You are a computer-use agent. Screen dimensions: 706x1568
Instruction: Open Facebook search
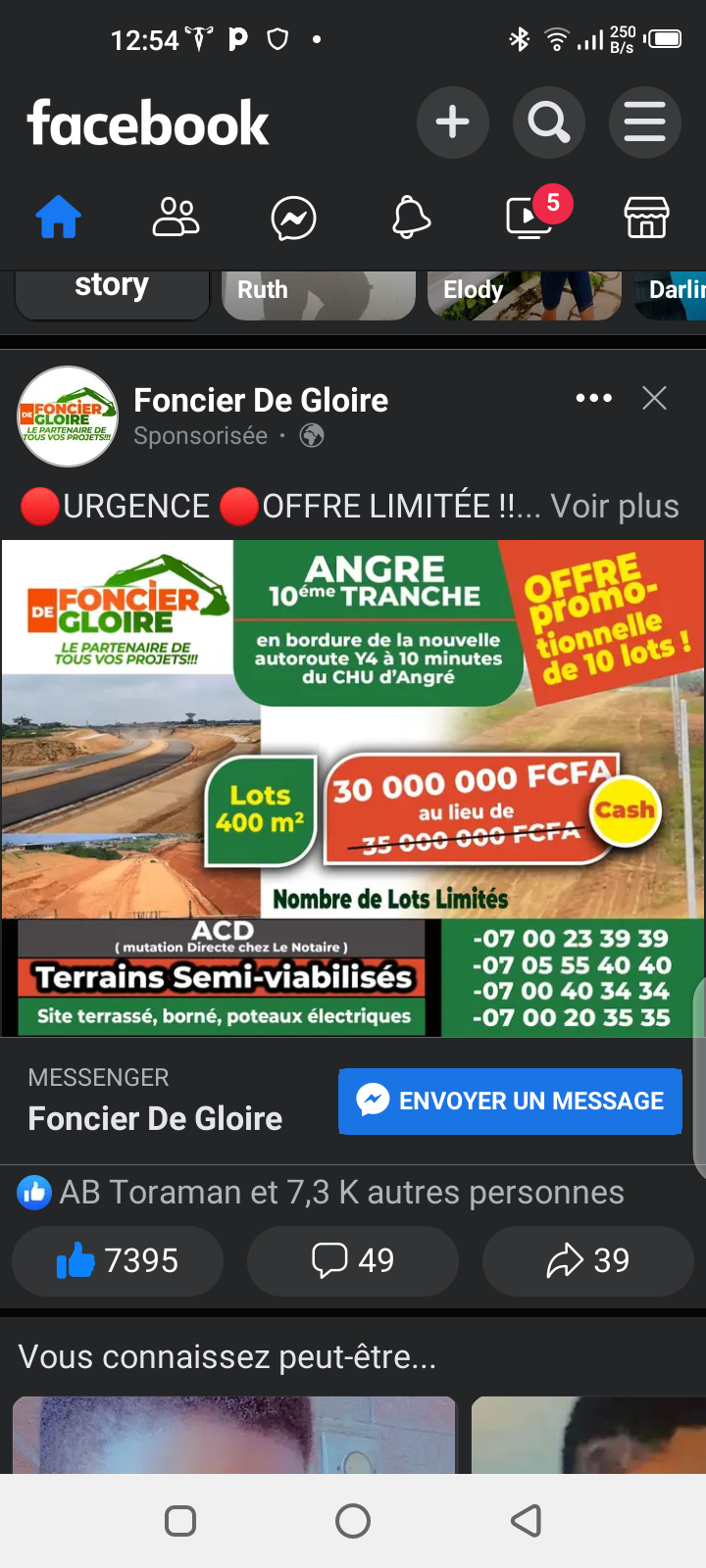(548, 122)
